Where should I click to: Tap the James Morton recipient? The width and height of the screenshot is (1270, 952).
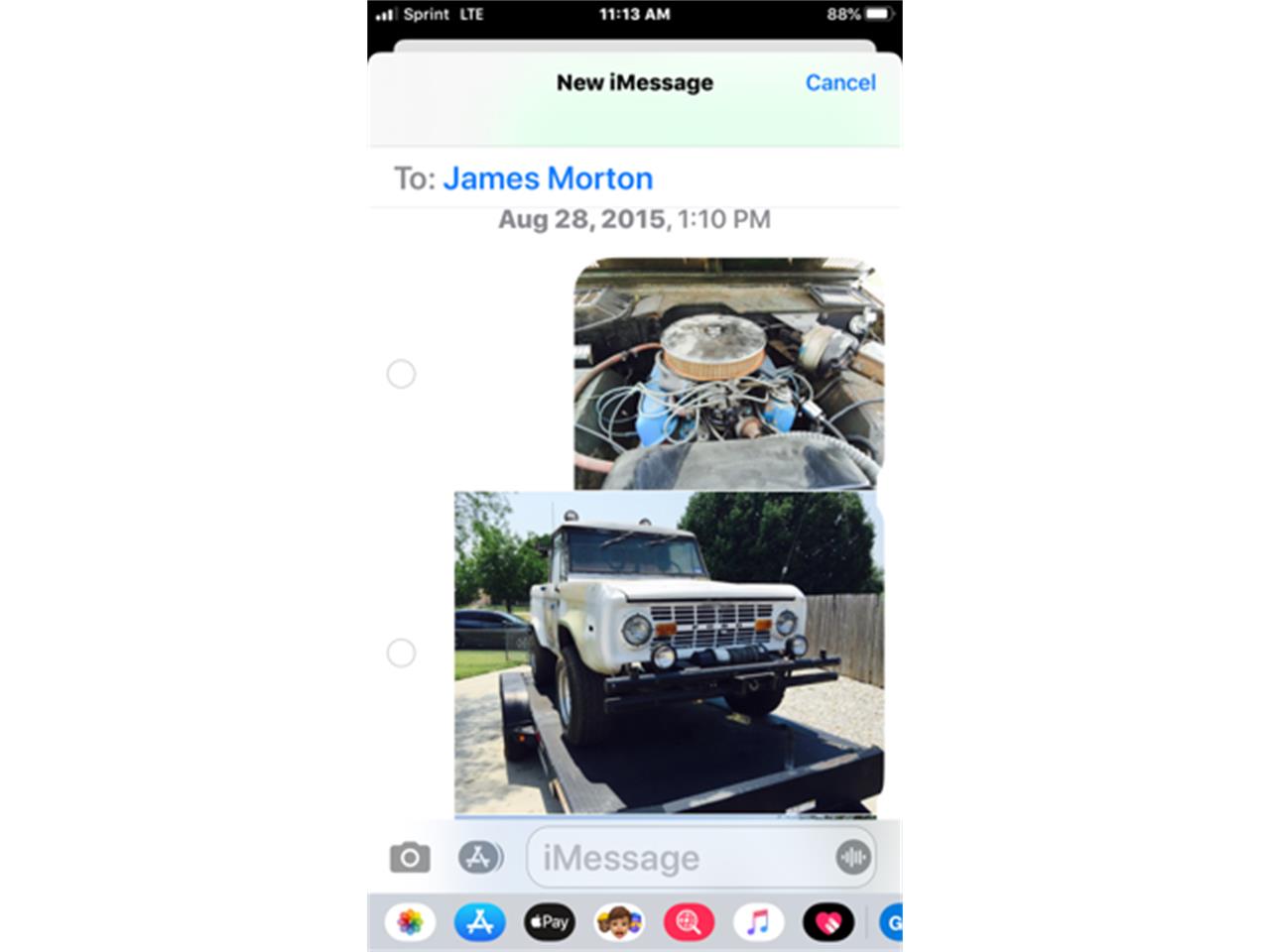(x=548, y=178)
